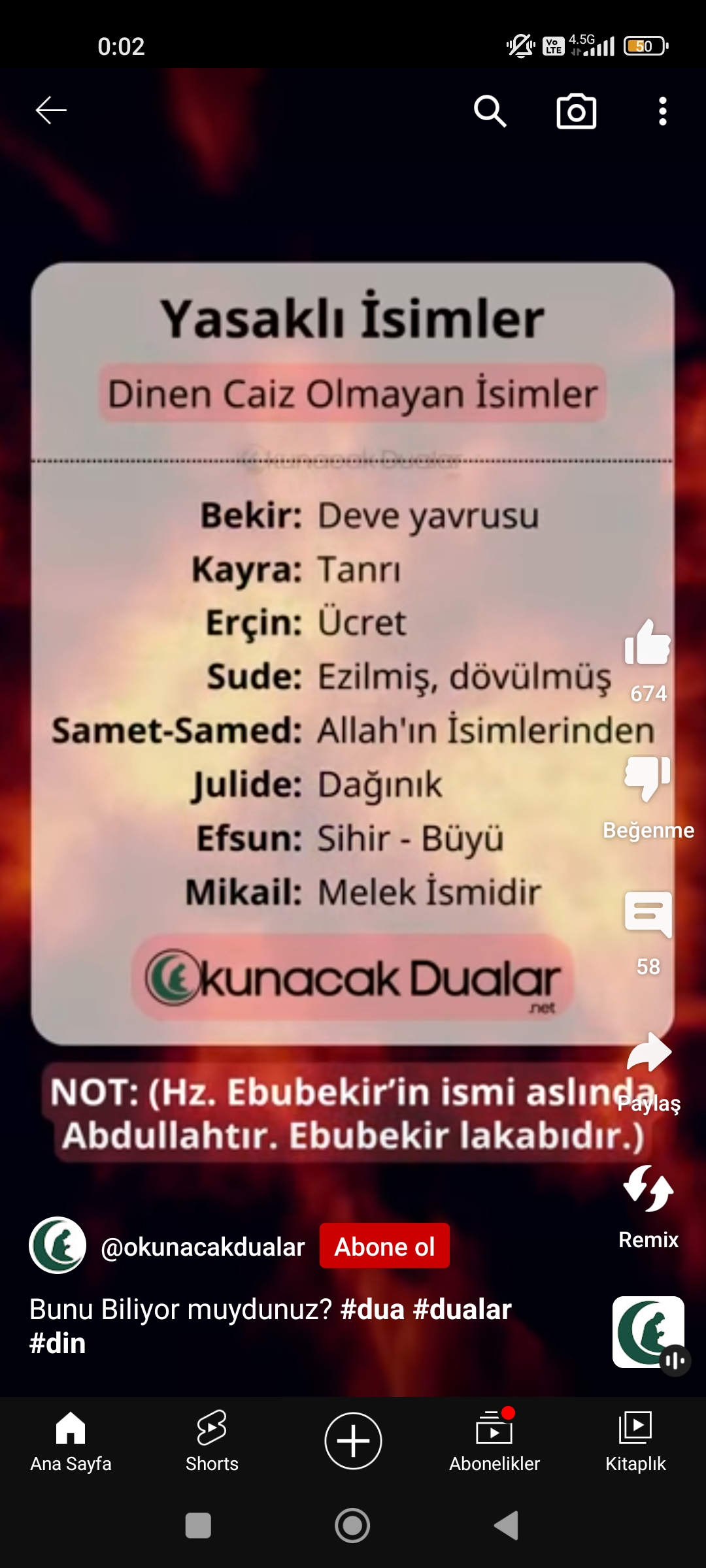This screenshot has width=706, height=1568.
Task: Open the Kitaplık tab
Action: pos(635,1441)
